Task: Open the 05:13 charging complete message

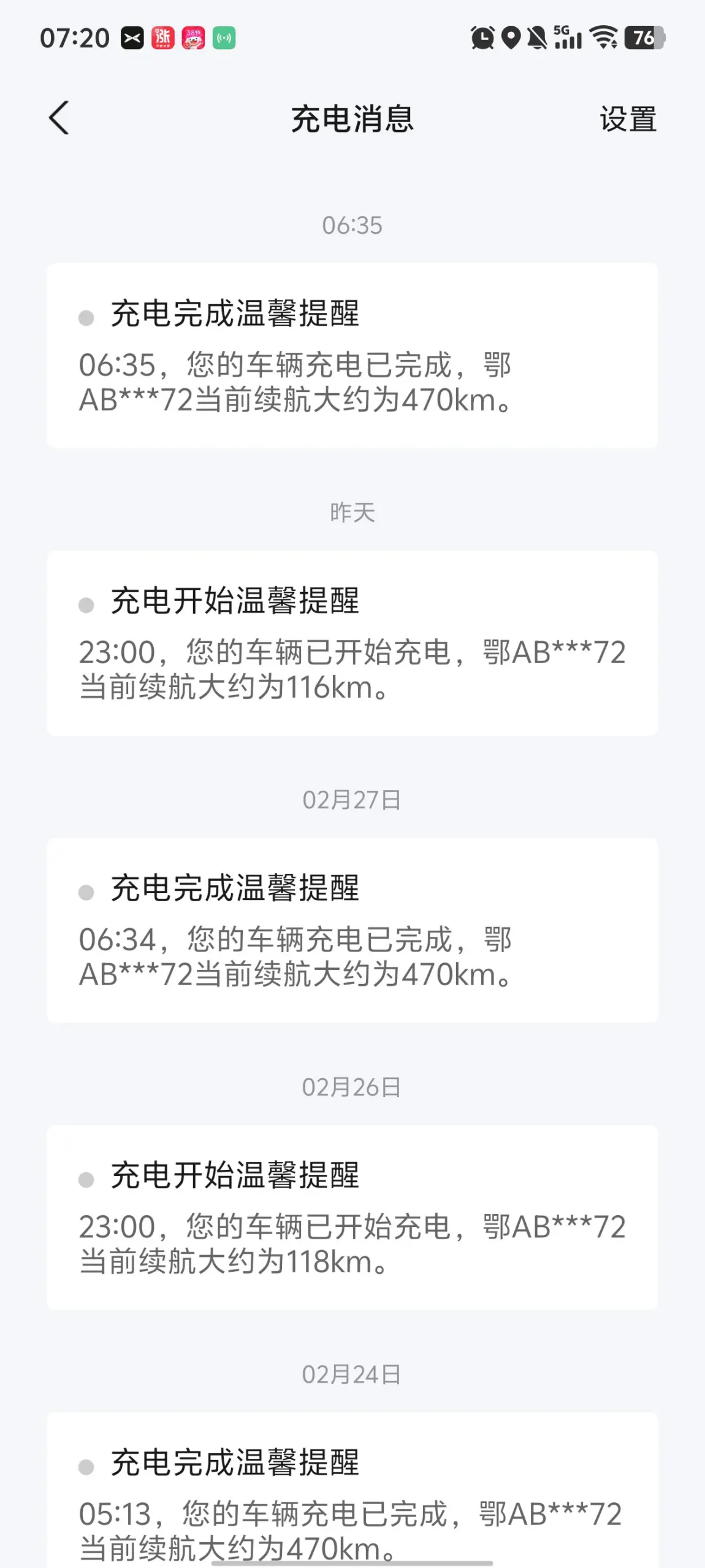Action: (352, 1490)
